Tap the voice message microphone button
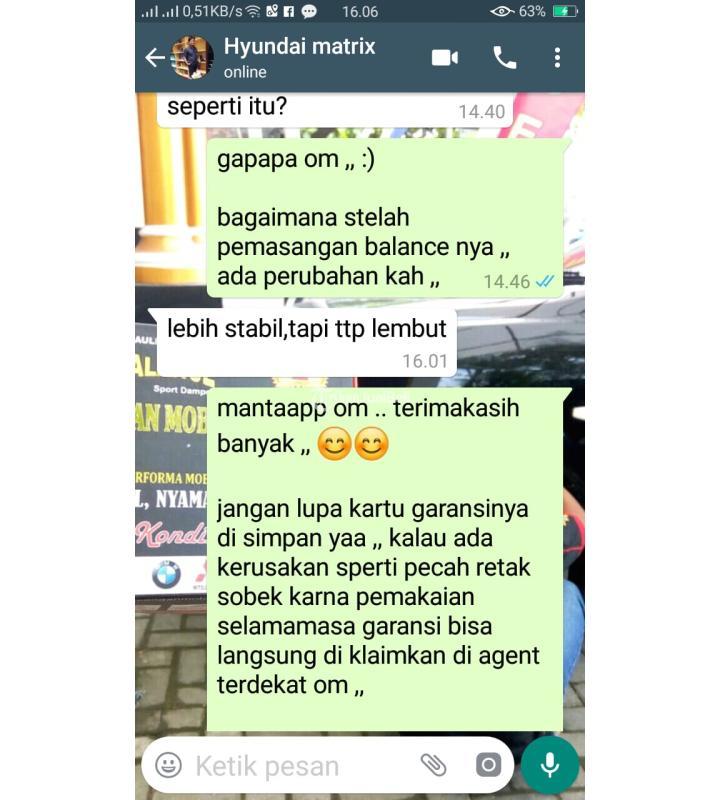The height and width of the screenshot is (800, 720). (x=549, y=766)
